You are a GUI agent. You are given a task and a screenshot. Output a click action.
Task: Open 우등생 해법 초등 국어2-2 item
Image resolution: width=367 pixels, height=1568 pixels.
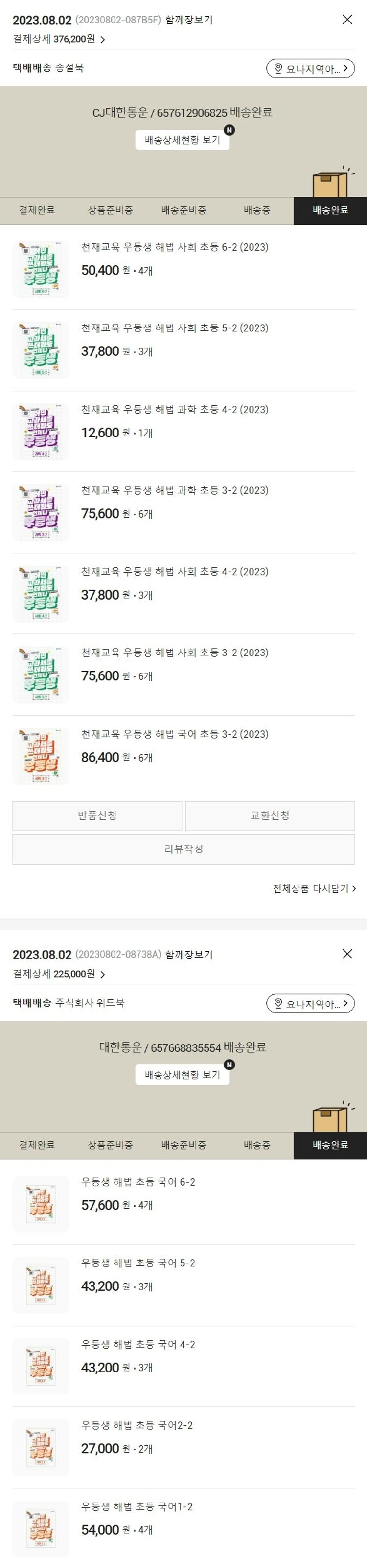click(137, 1426)
